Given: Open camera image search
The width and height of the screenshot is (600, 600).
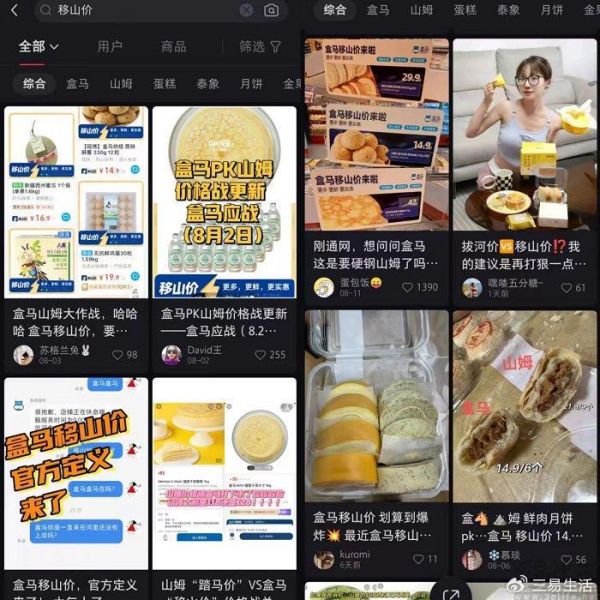Looking at the screenshot, I should [272, 10].
